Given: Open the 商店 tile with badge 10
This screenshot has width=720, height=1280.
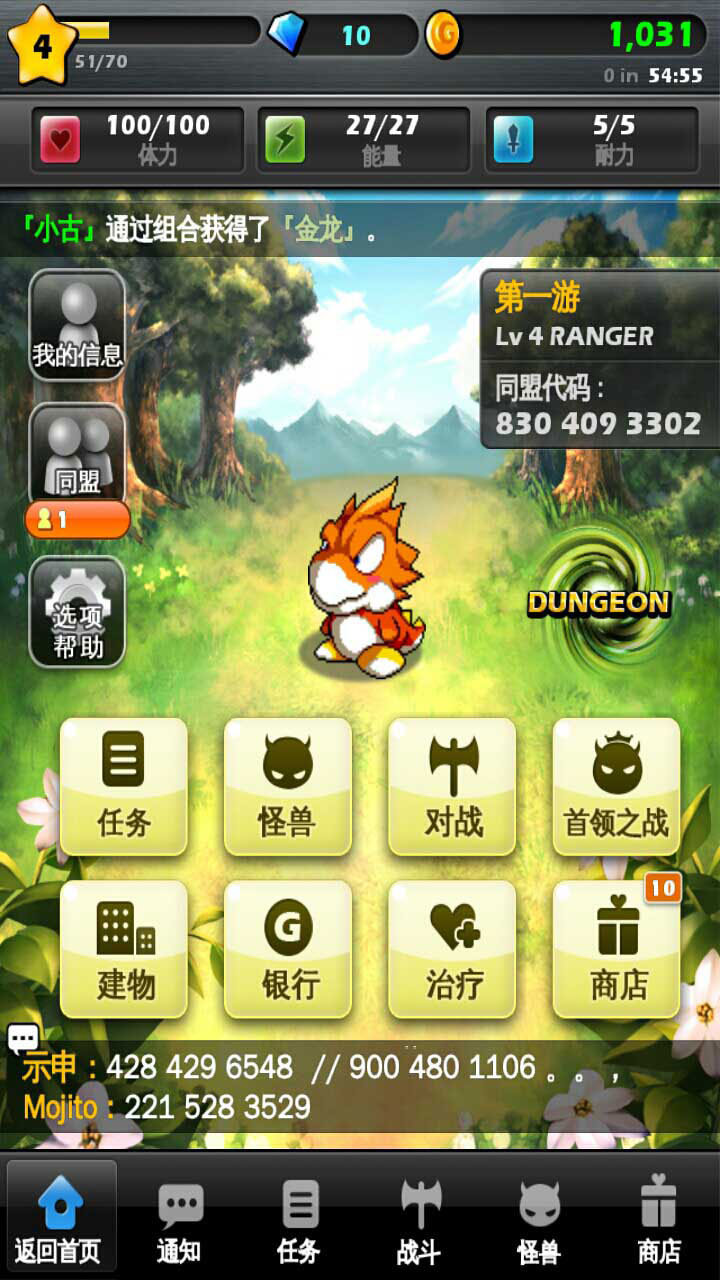Looking at the screenshot, I should pyautogui.click(x=616, y=949).
